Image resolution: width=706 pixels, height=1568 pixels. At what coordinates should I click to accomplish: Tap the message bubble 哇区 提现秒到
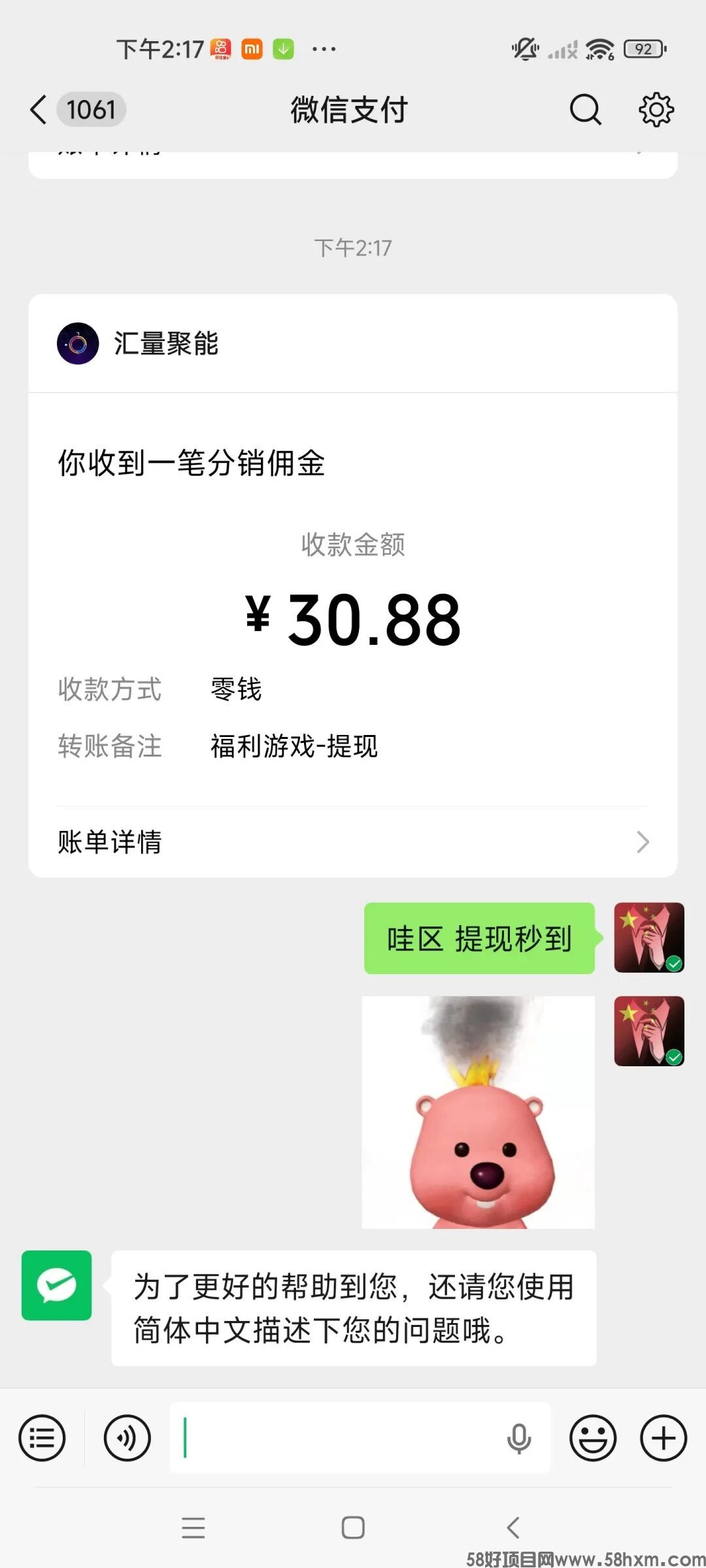point(479,939)
